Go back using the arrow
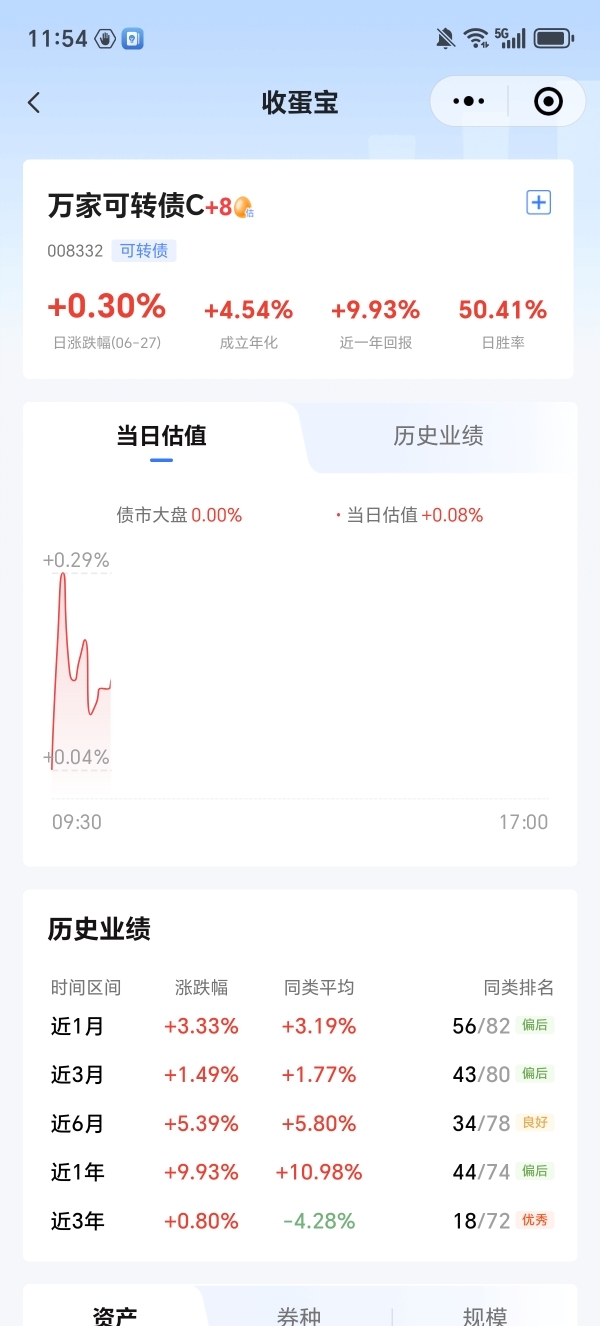The image size is (600, 1326). click(34, 102)
